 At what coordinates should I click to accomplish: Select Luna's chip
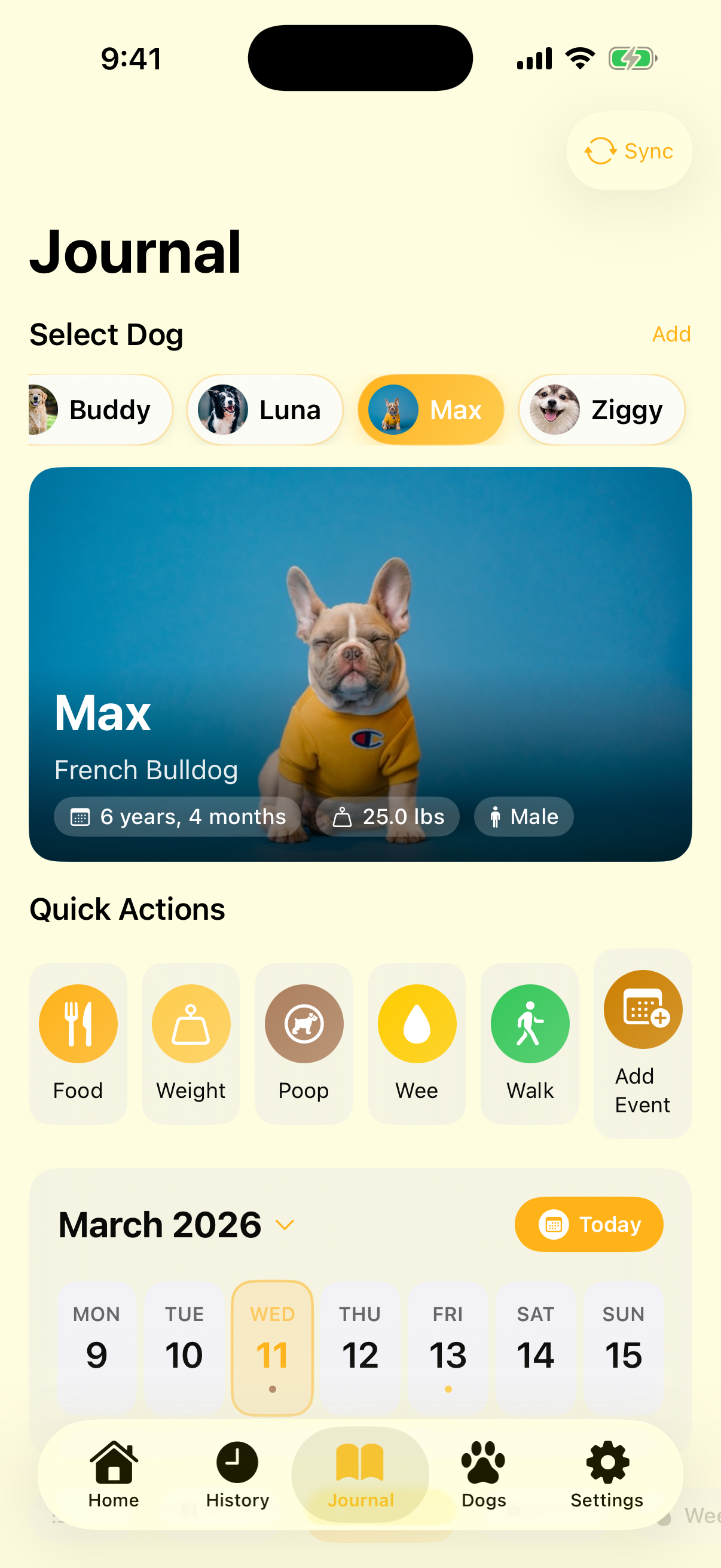point(265,410)
